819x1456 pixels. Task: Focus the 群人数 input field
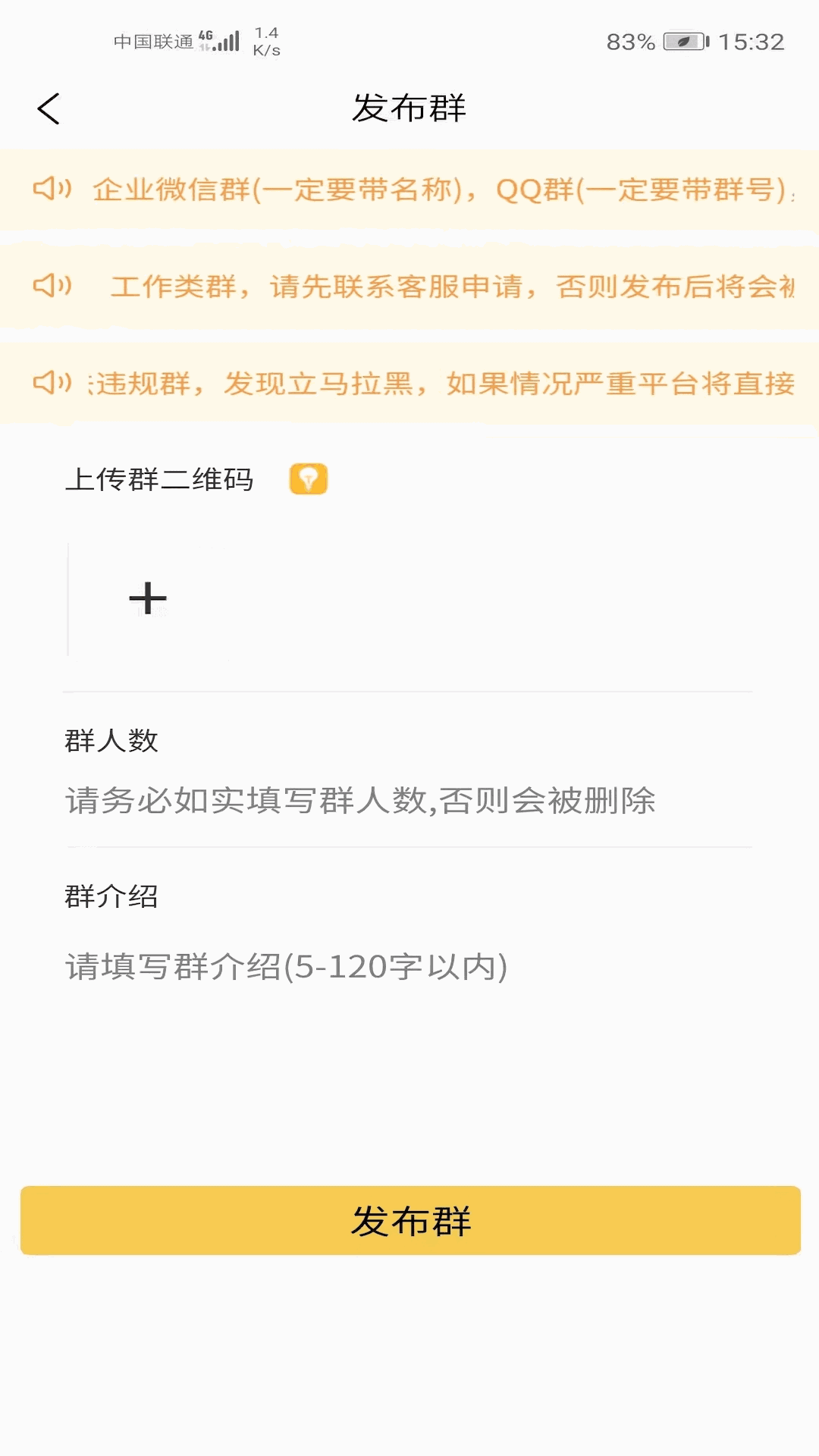(x=360, y=801)
